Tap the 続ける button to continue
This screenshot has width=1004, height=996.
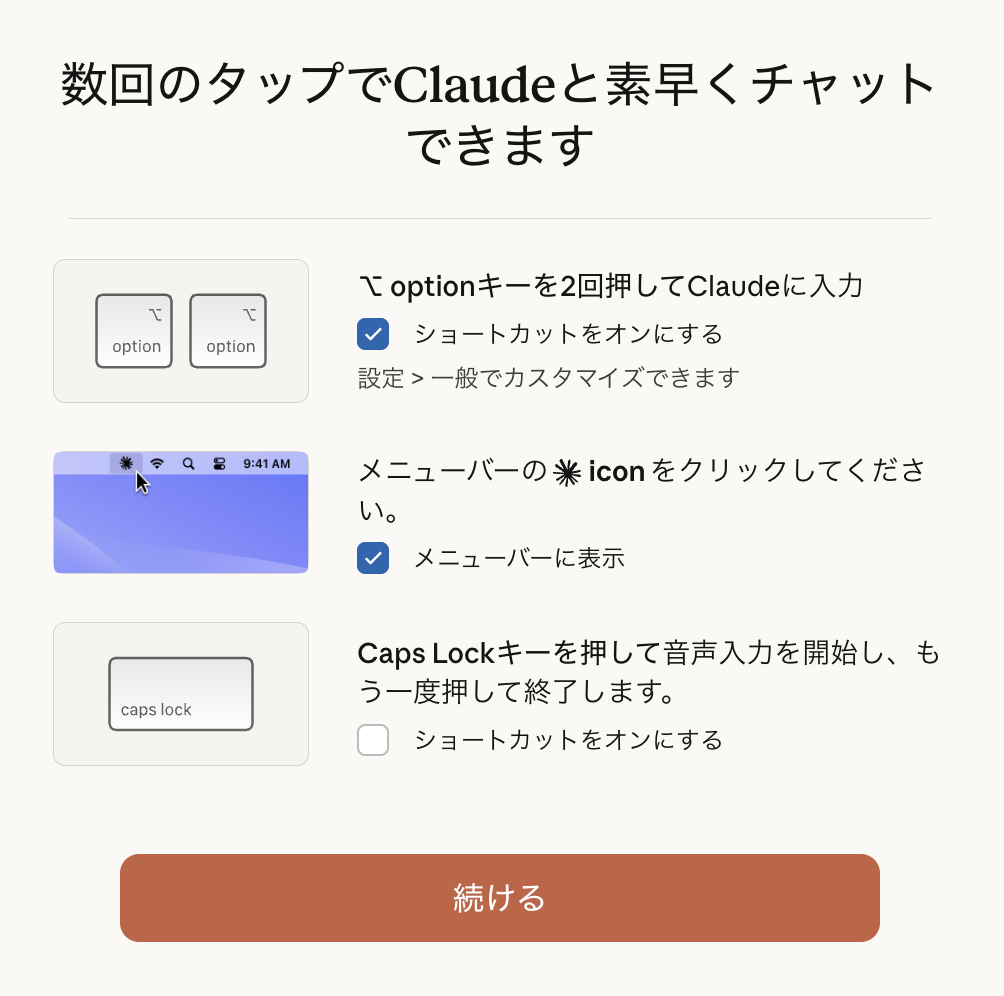(499, 897)
